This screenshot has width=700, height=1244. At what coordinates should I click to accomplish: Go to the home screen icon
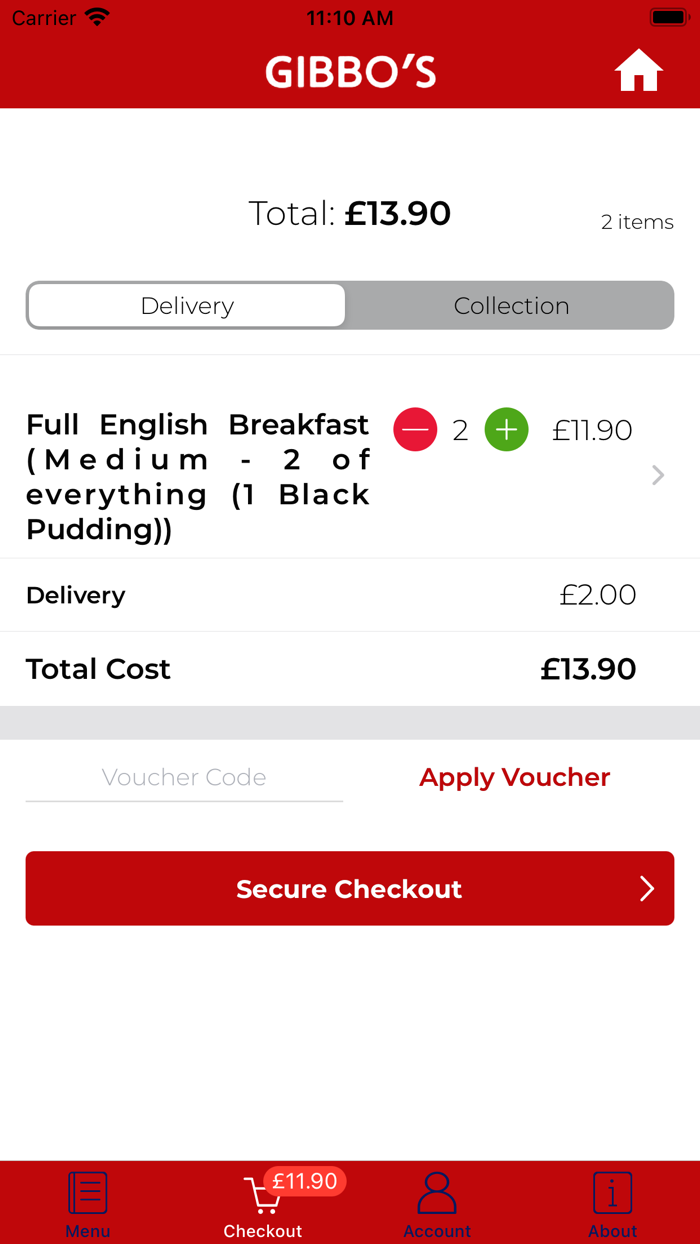pyautogui.click(x=638, y=72)
